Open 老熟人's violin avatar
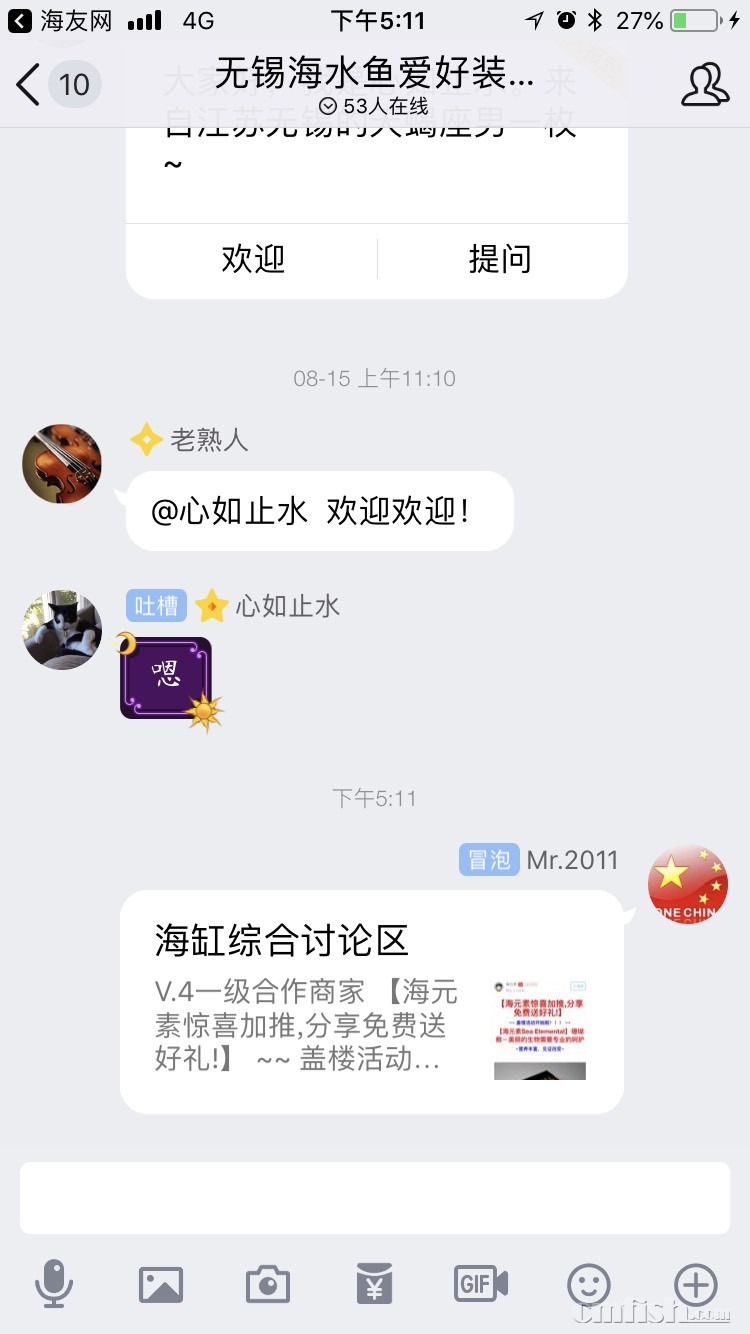Image resolution: width=750 pixels, height=1334 pixels. [62, 463]
